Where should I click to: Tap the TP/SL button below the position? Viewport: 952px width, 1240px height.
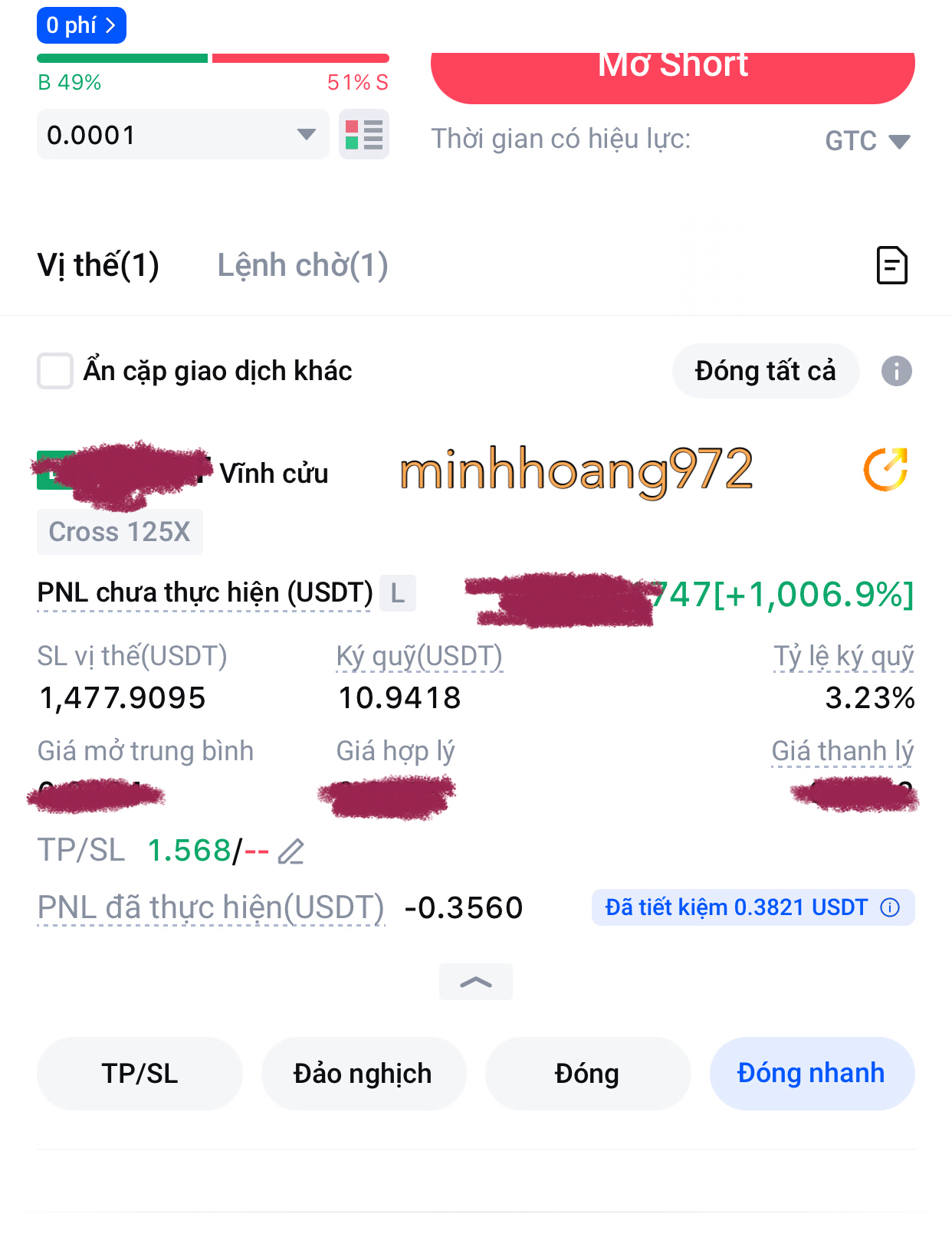click(140, 1074)
